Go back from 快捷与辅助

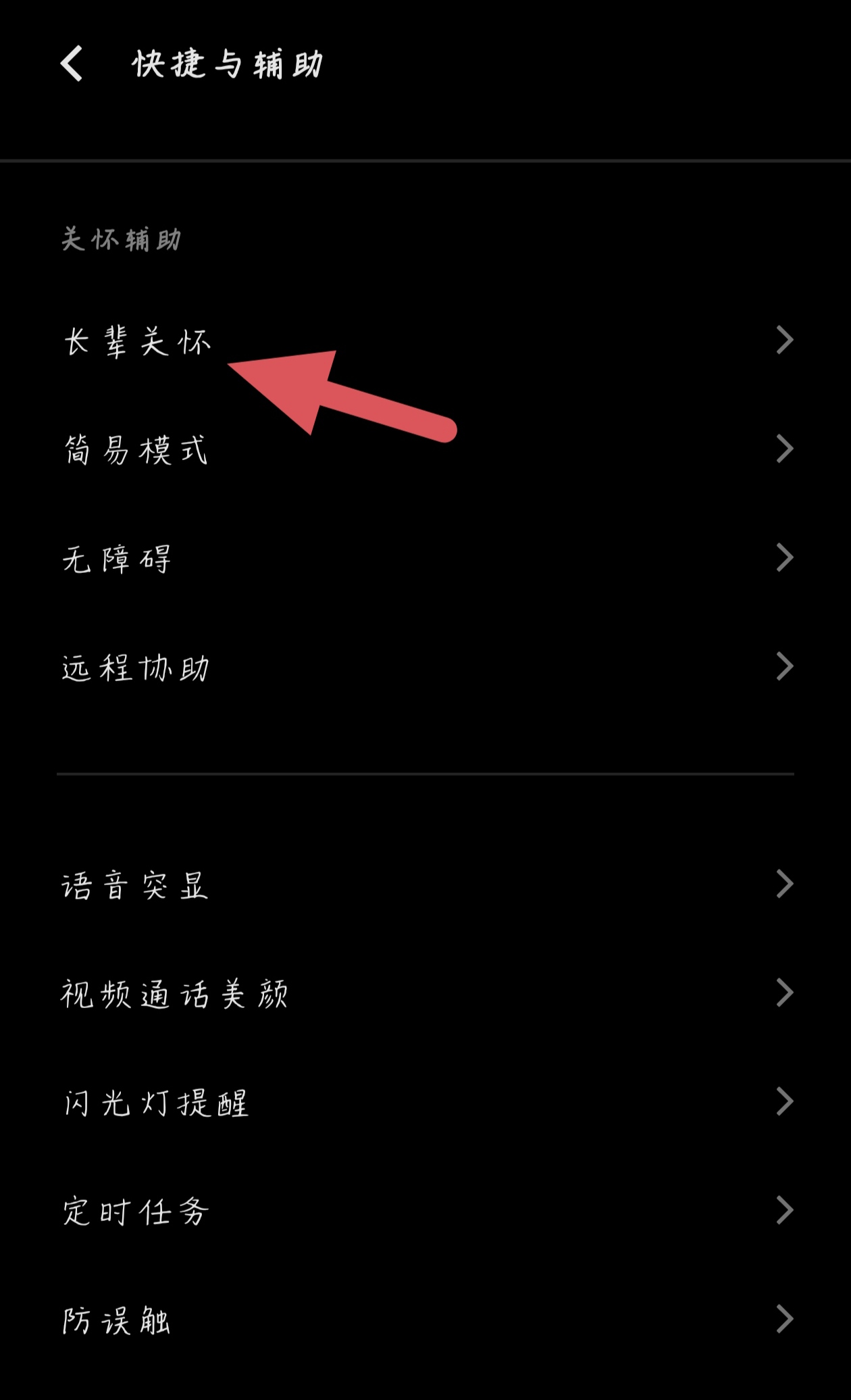[72, 64]
